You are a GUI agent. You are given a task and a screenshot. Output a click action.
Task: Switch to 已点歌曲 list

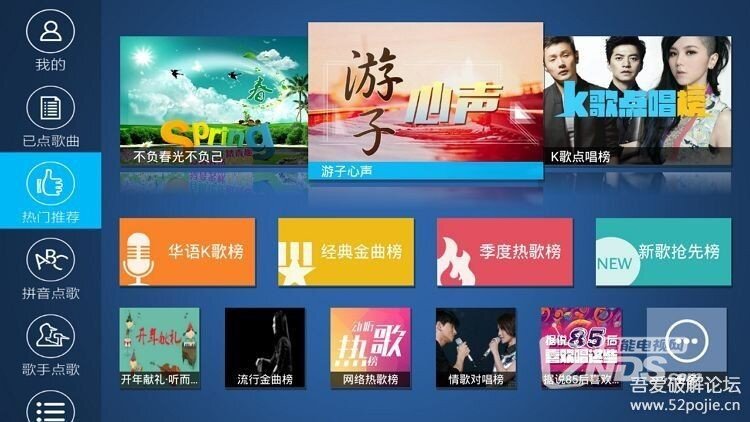[x=50, y=115]
